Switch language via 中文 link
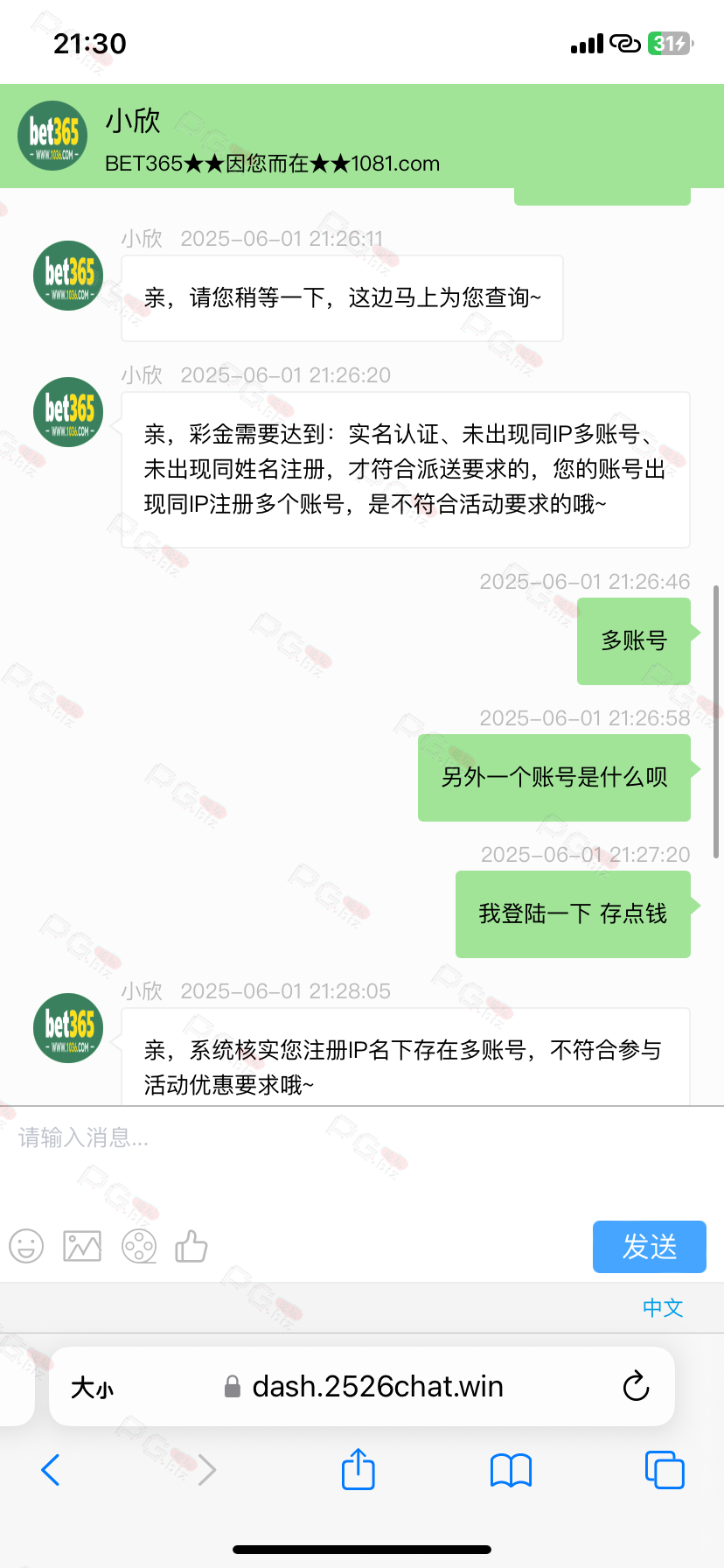This screenshot has height=1568, width=724. (663, 1307)
